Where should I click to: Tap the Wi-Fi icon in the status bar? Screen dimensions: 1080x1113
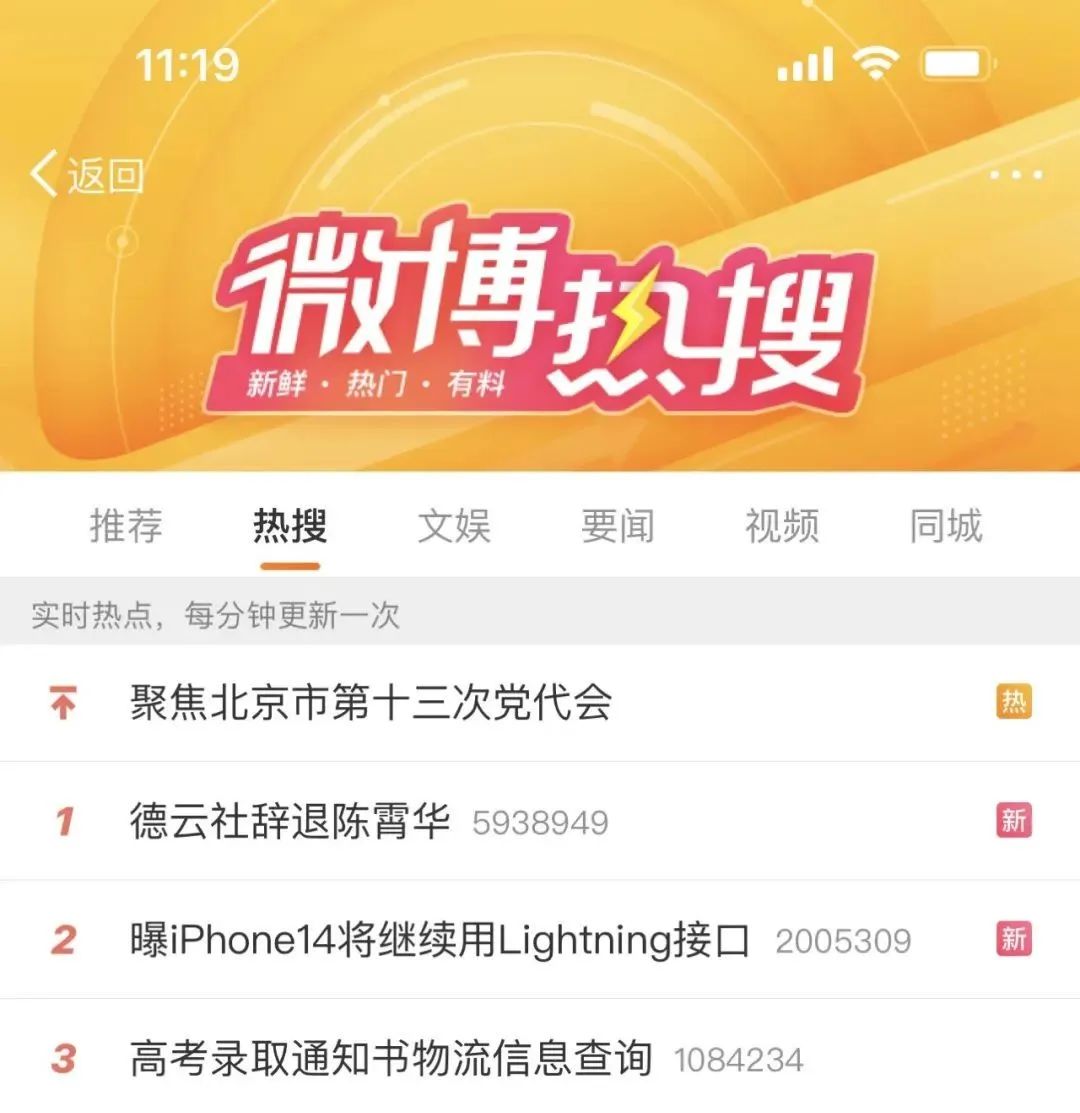tap(874, 62)
